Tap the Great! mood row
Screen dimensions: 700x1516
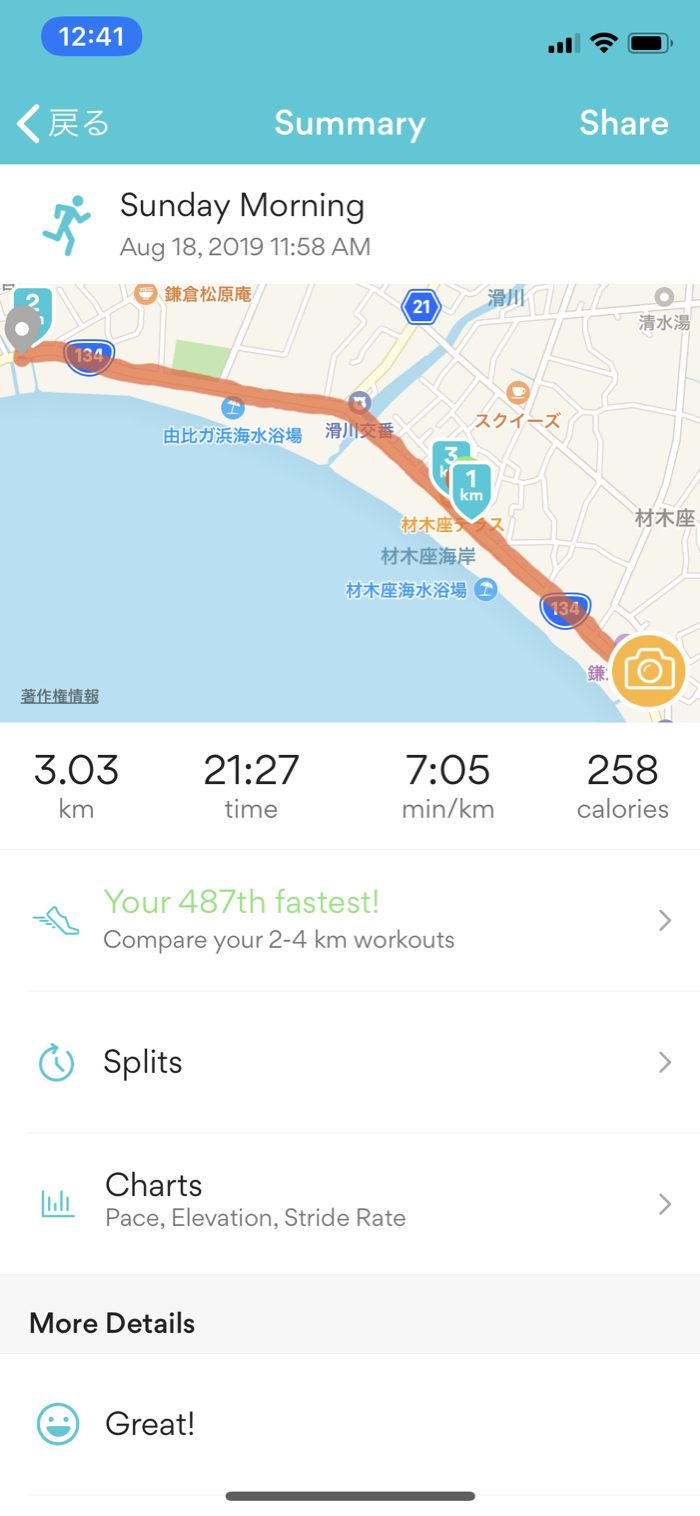tap(350, 1424)
